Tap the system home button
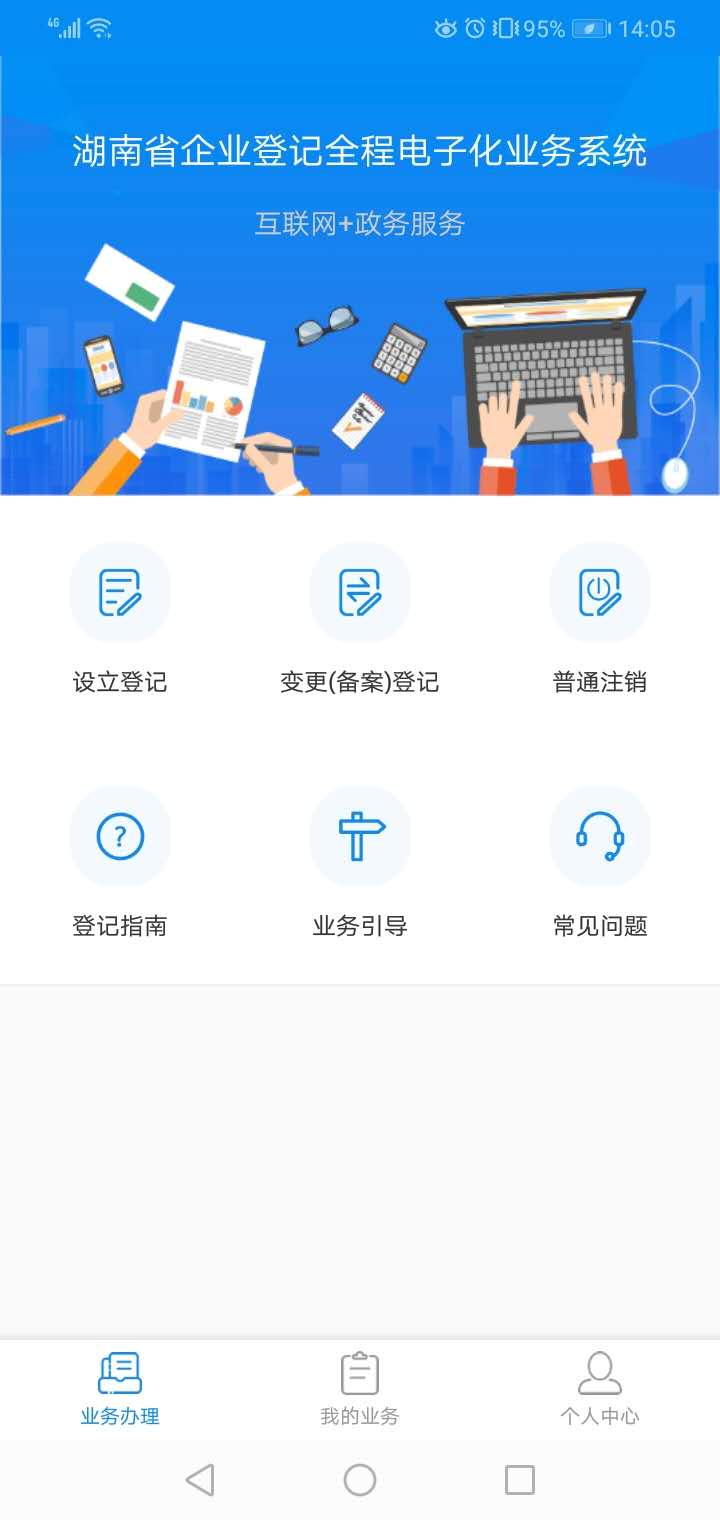The image size is (720, 1520). [x=360, y=1480]
